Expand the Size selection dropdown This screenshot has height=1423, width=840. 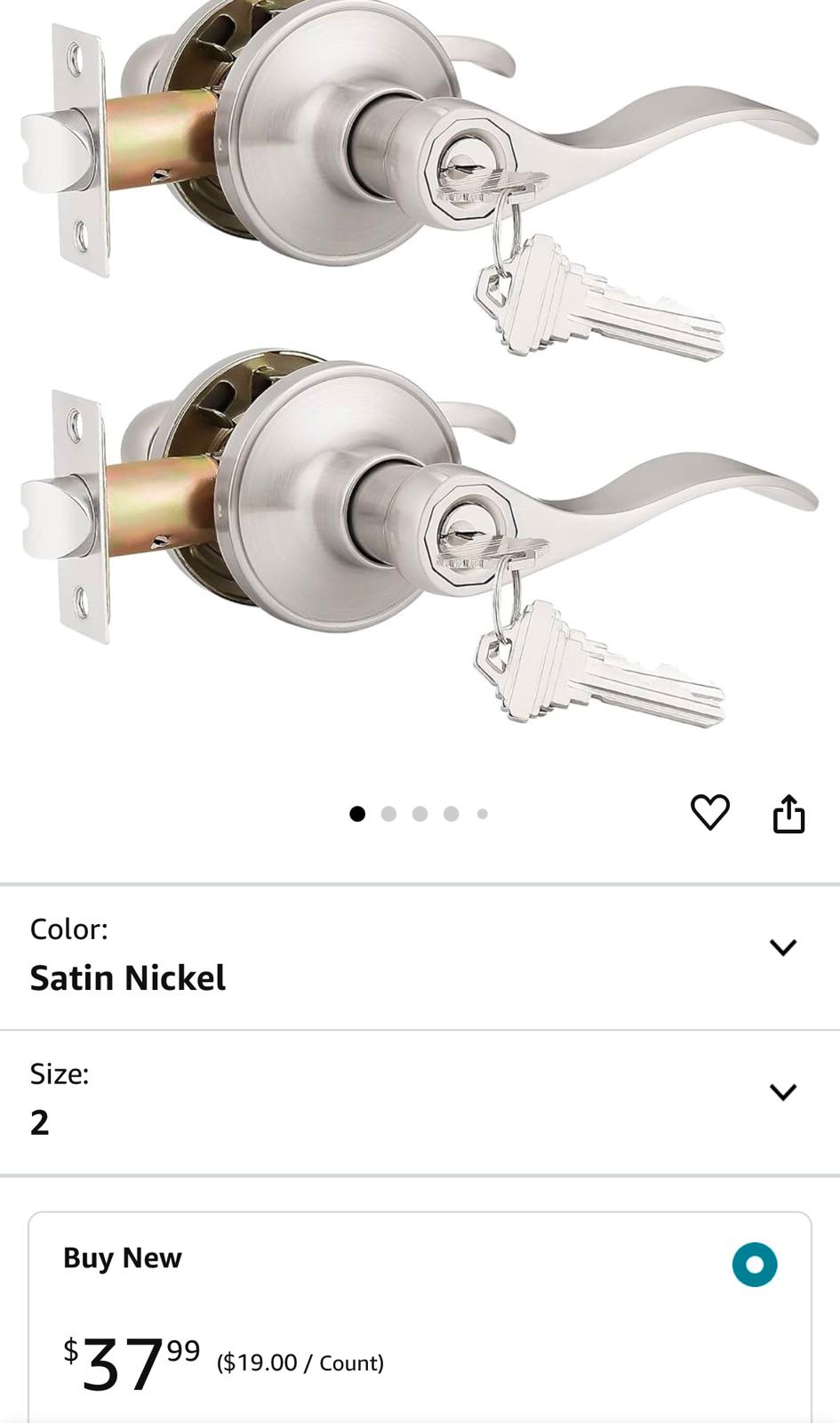coord(782,1092)
